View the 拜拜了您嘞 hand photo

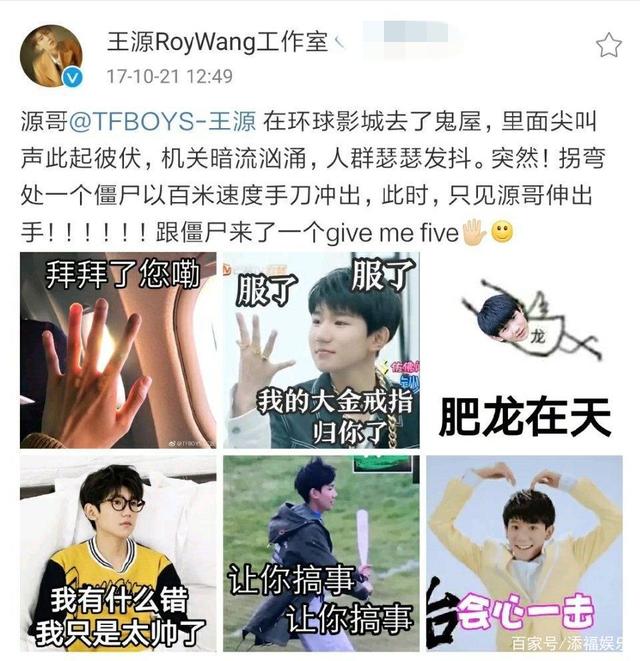pyautogui.click(x=117, y=350)
